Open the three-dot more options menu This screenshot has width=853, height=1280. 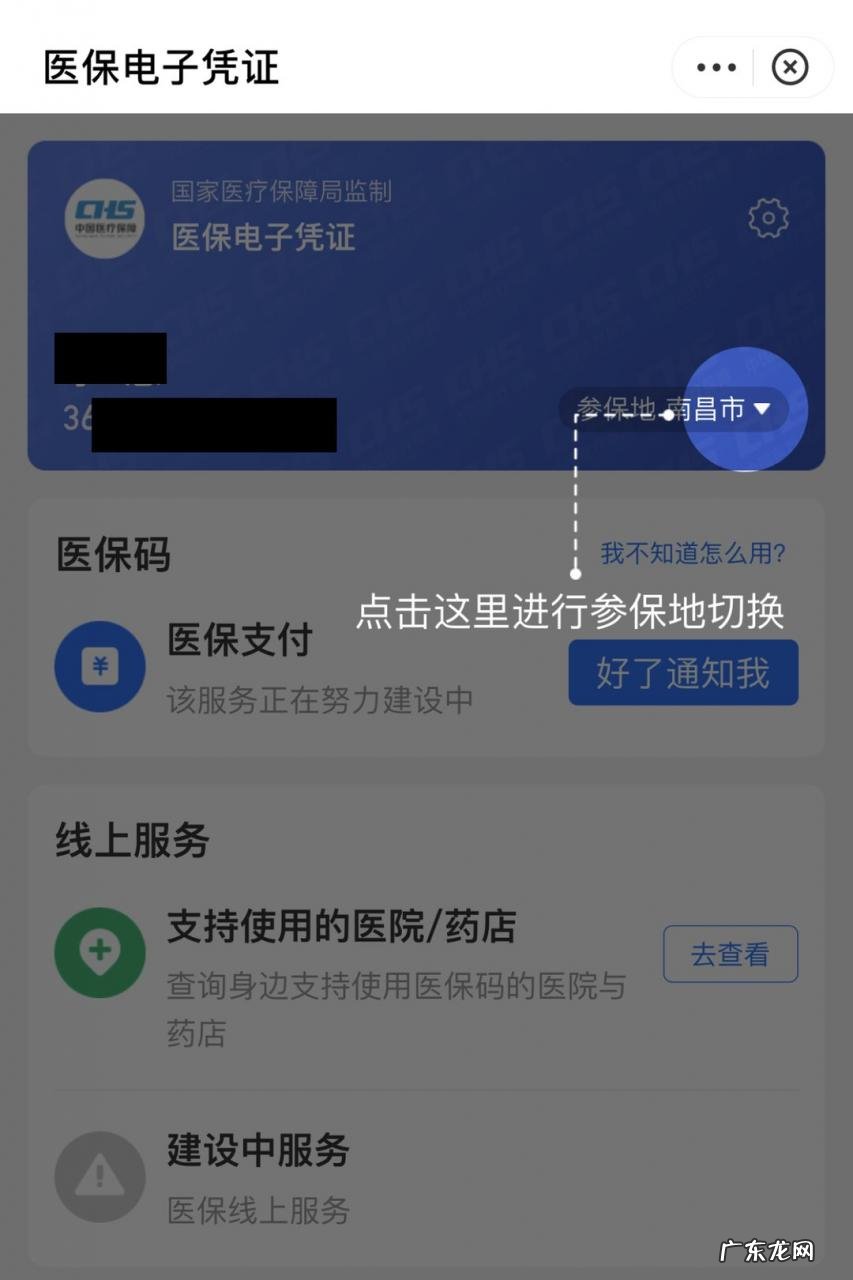point(715,67)
